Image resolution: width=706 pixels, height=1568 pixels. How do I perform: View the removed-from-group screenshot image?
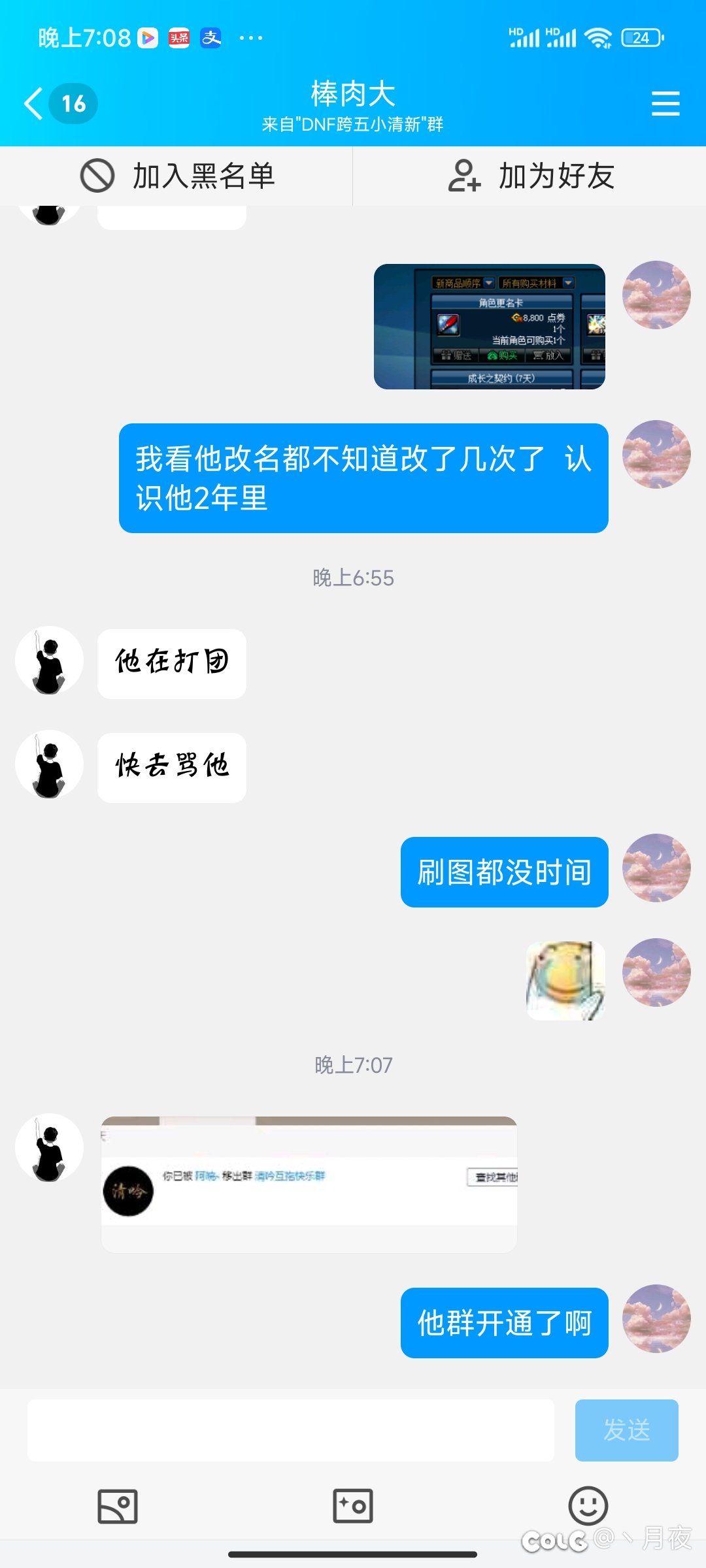[309, 1184]
